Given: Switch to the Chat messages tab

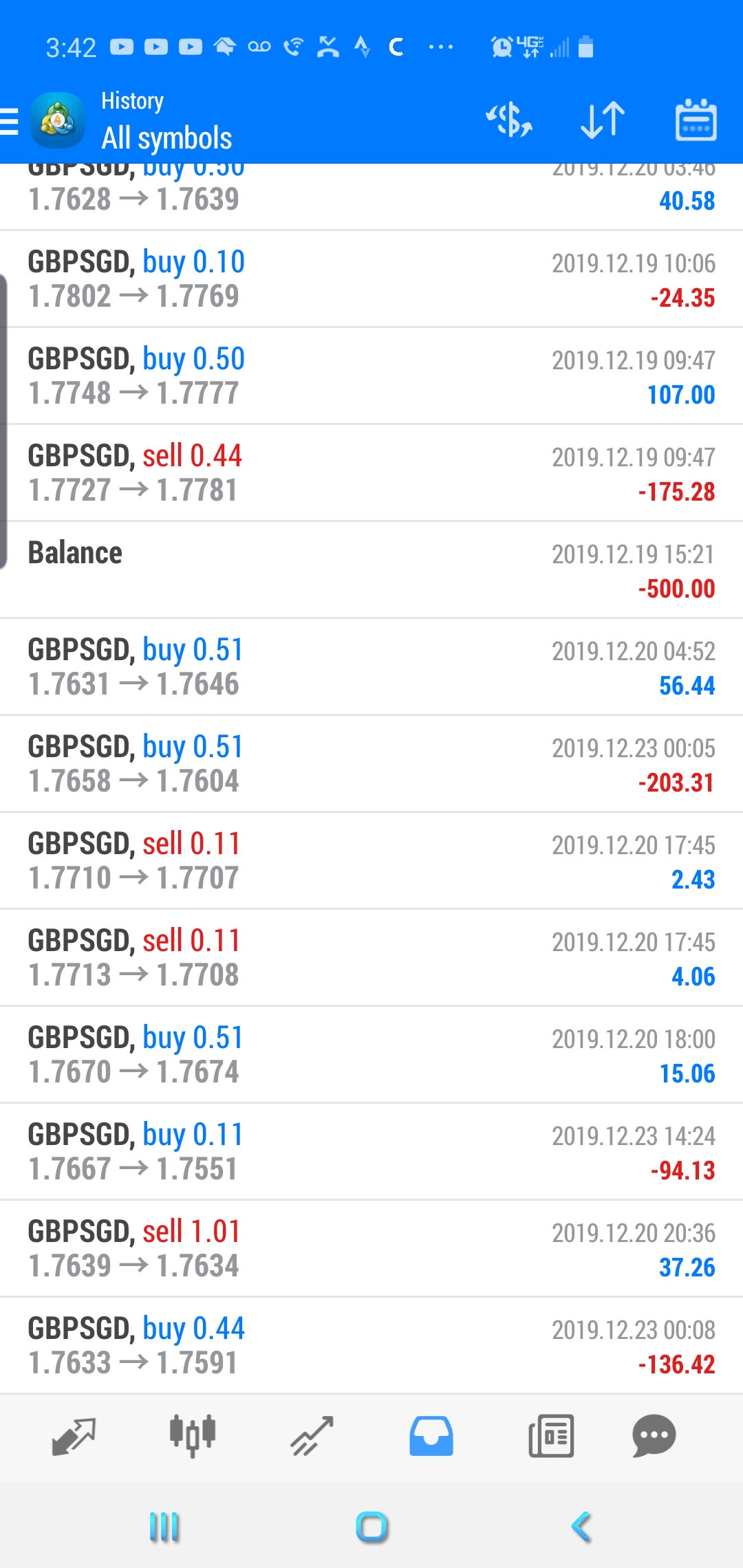Looking at the screenshot, I should click(x=654, y=1436).
